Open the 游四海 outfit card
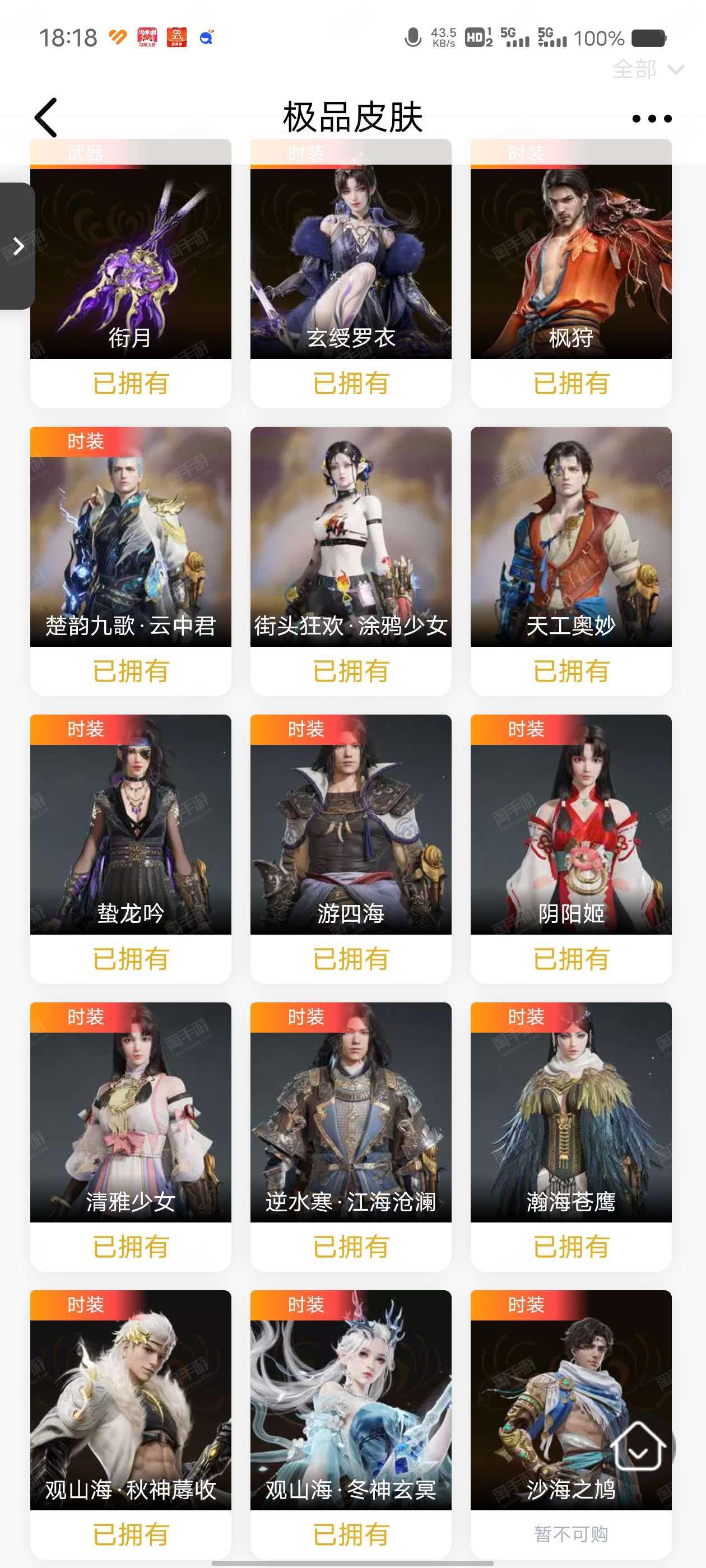 click(351, 848)
